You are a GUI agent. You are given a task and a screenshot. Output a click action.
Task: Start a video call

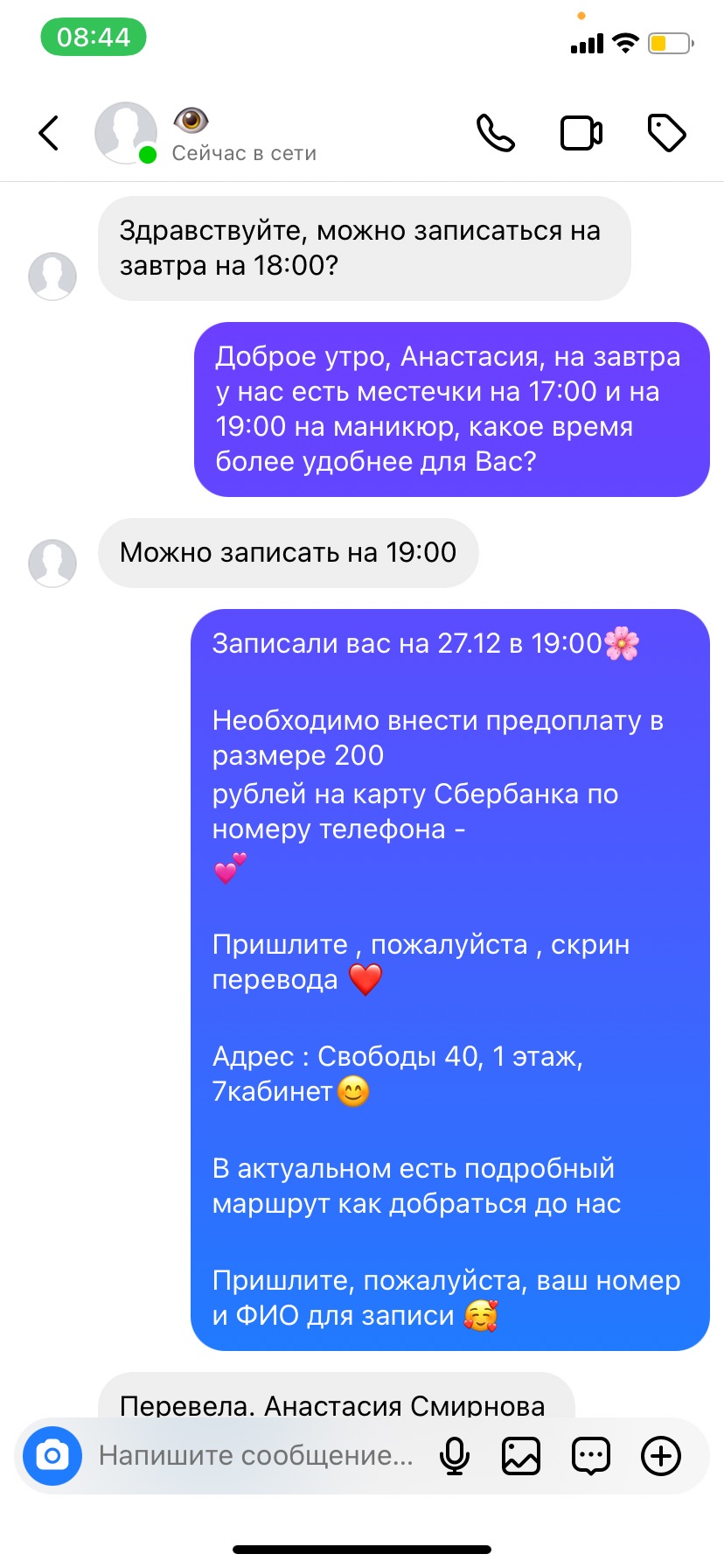(x=581, y=134)
